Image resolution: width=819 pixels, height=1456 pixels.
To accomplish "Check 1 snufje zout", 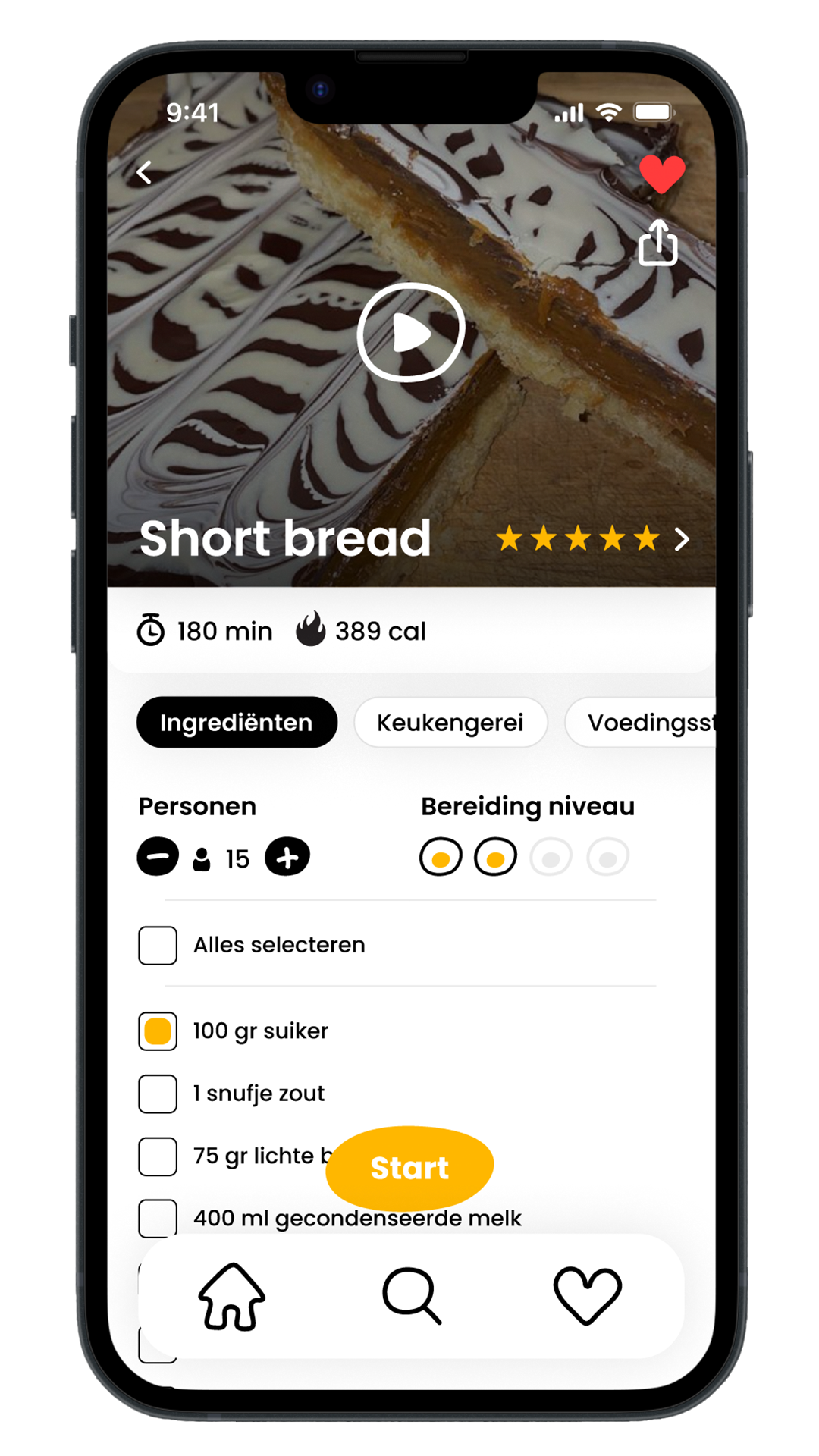I will point(158,1094).
